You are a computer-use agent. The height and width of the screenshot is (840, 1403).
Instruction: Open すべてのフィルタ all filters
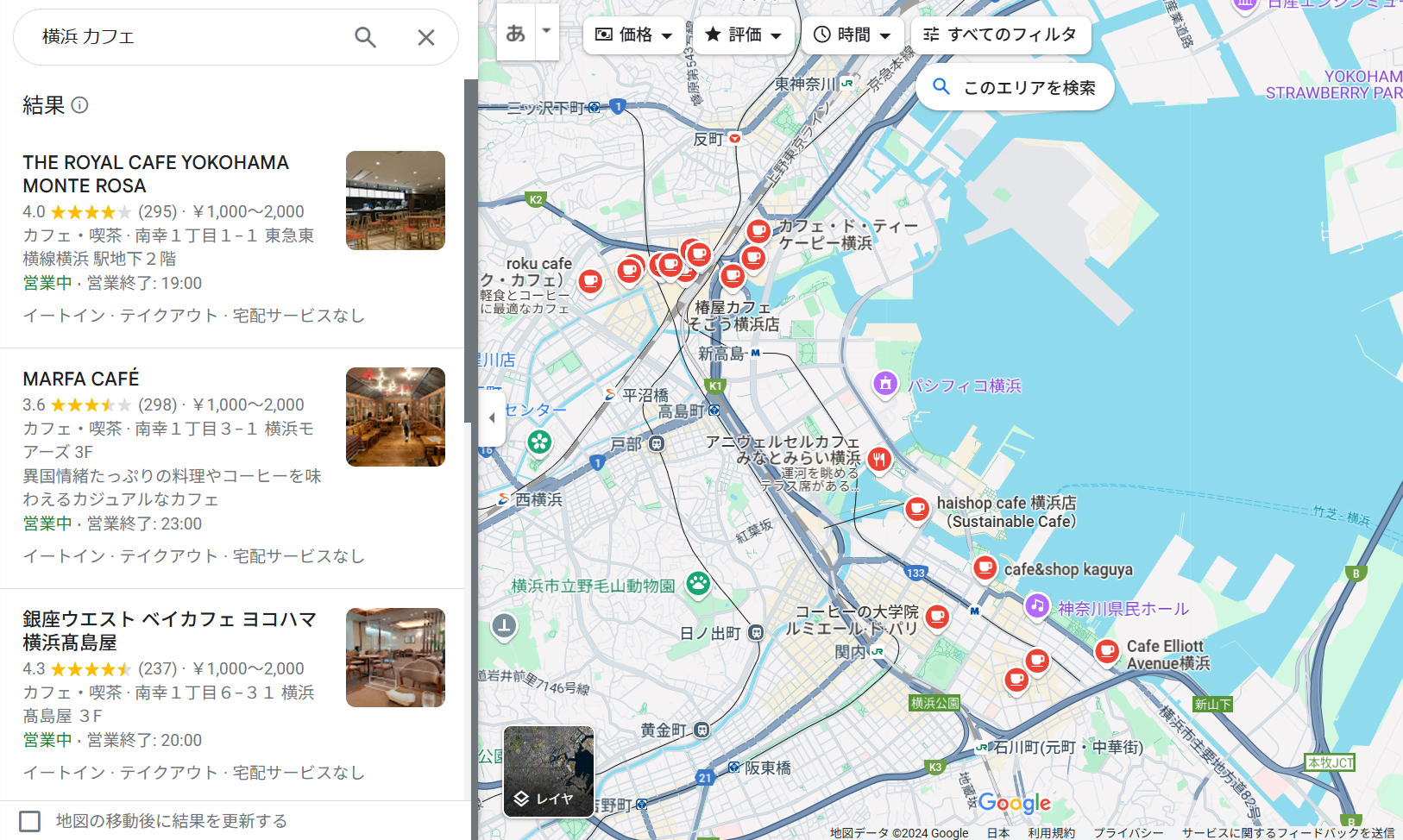(x=1000, y=34)
